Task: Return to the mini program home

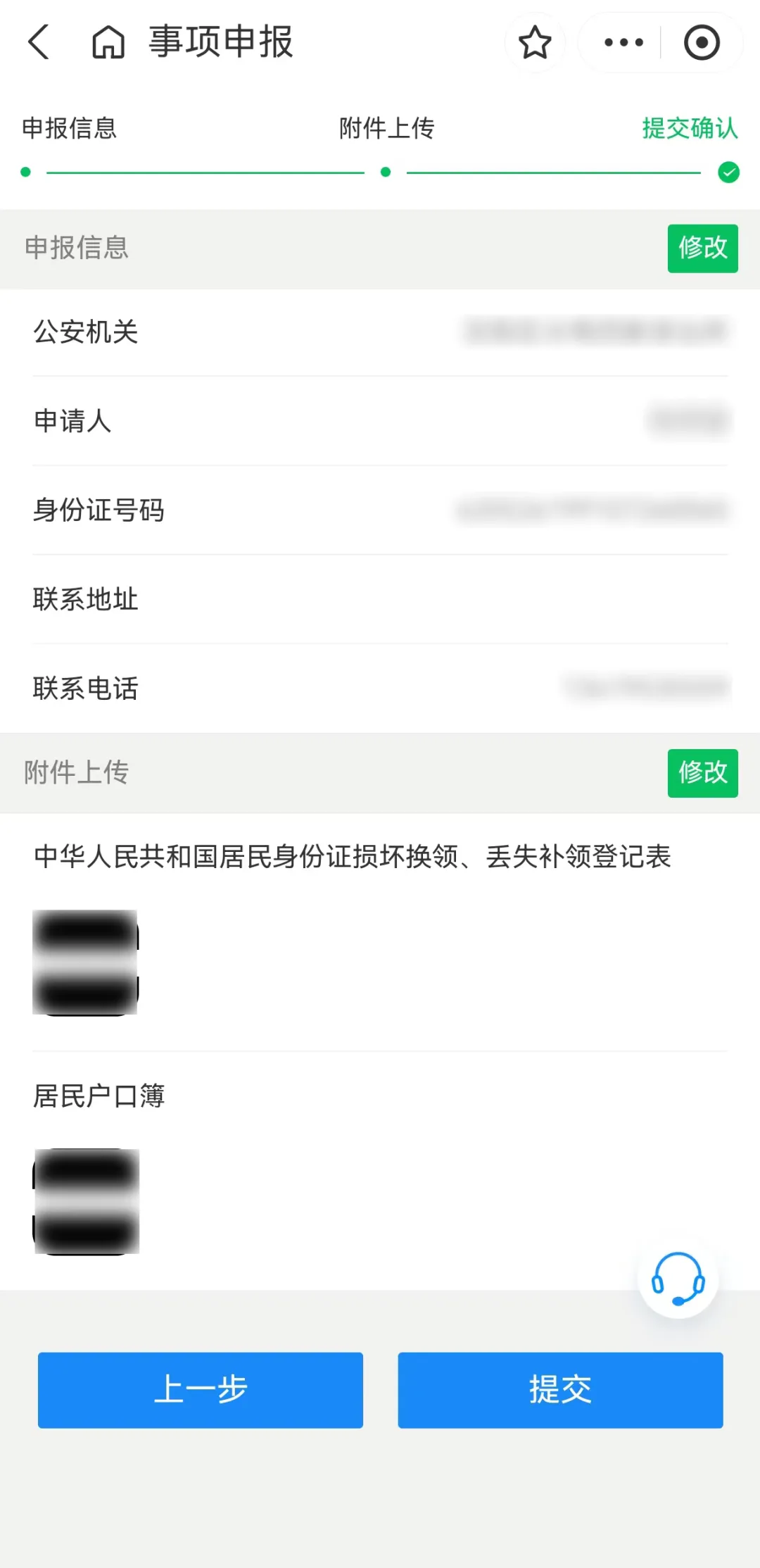Action: (108, 42)
